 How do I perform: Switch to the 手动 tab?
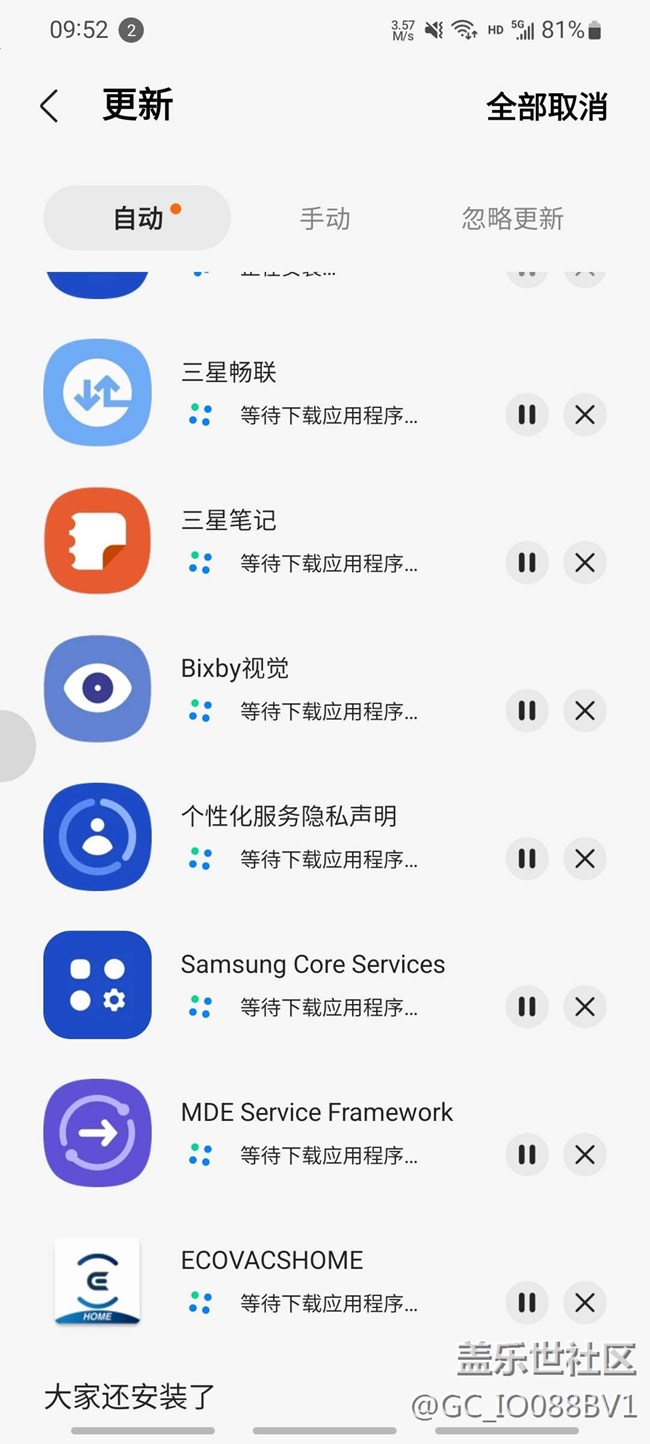coord(325,218)
